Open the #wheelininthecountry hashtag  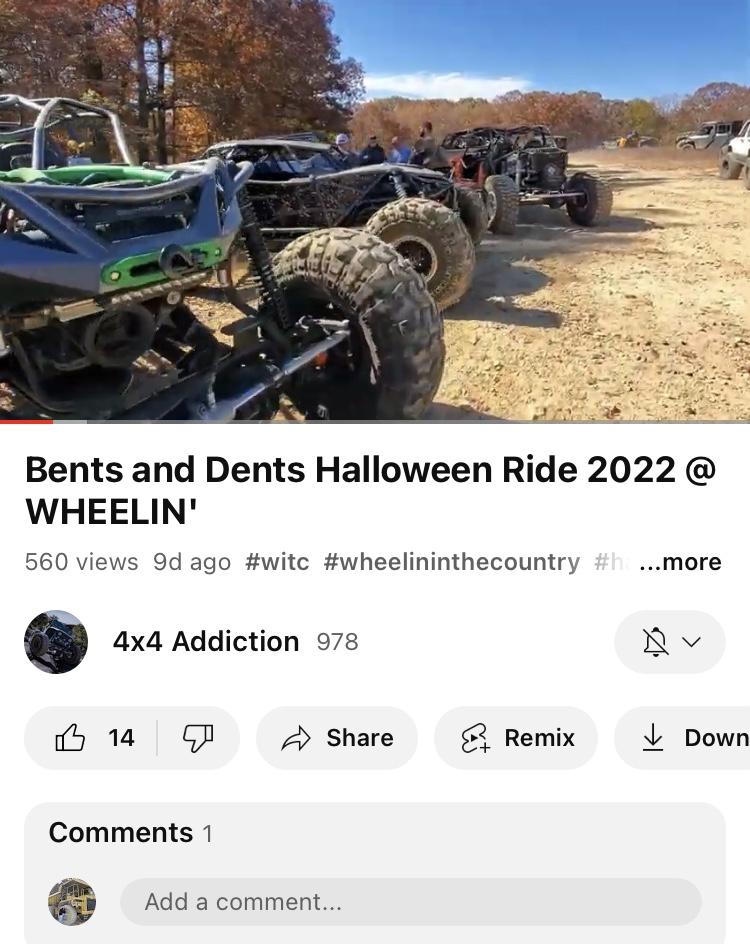tap(451, 562)
